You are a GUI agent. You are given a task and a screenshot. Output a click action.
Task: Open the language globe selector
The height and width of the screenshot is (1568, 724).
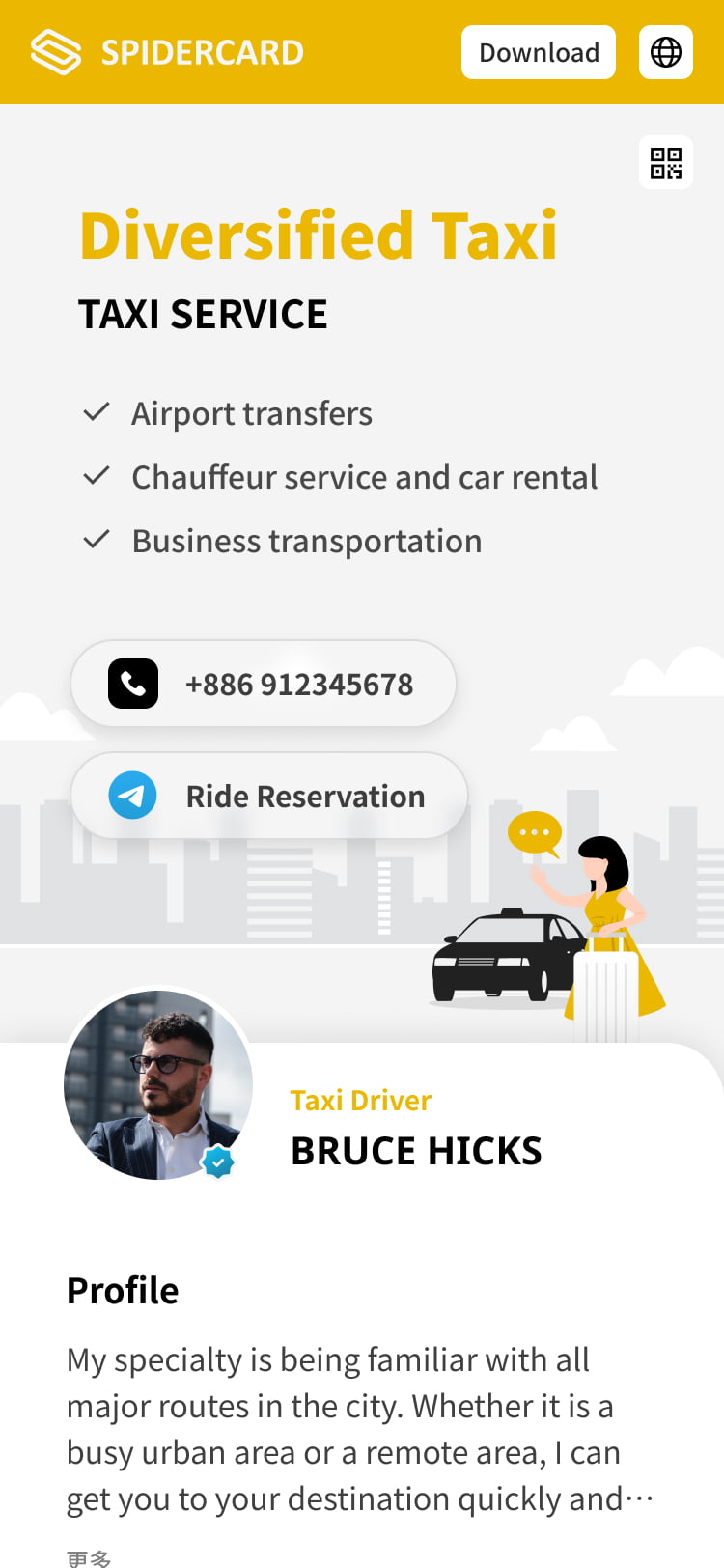pyautogui.click(x=665, y=52)
